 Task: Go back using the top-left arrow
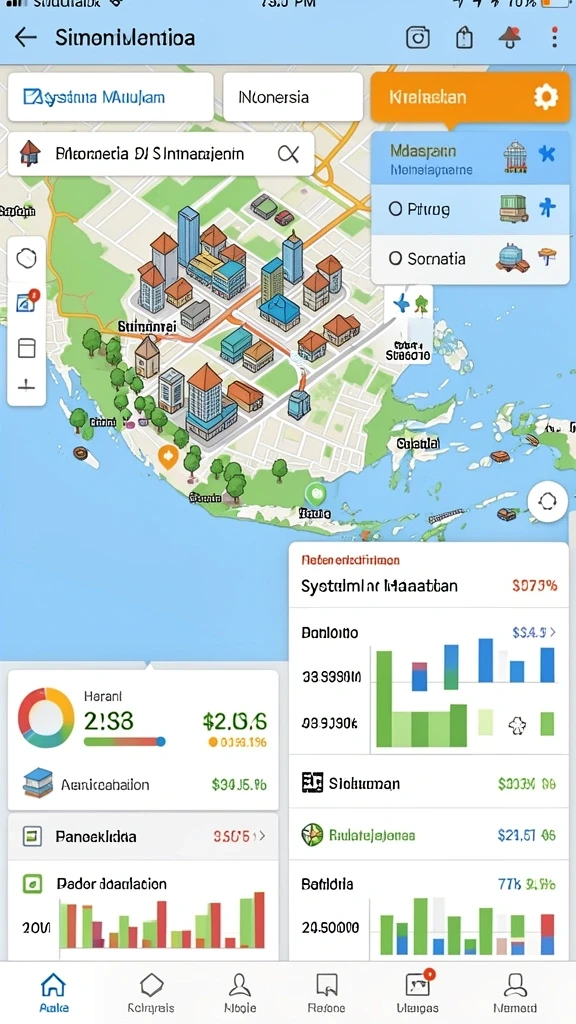25,37
